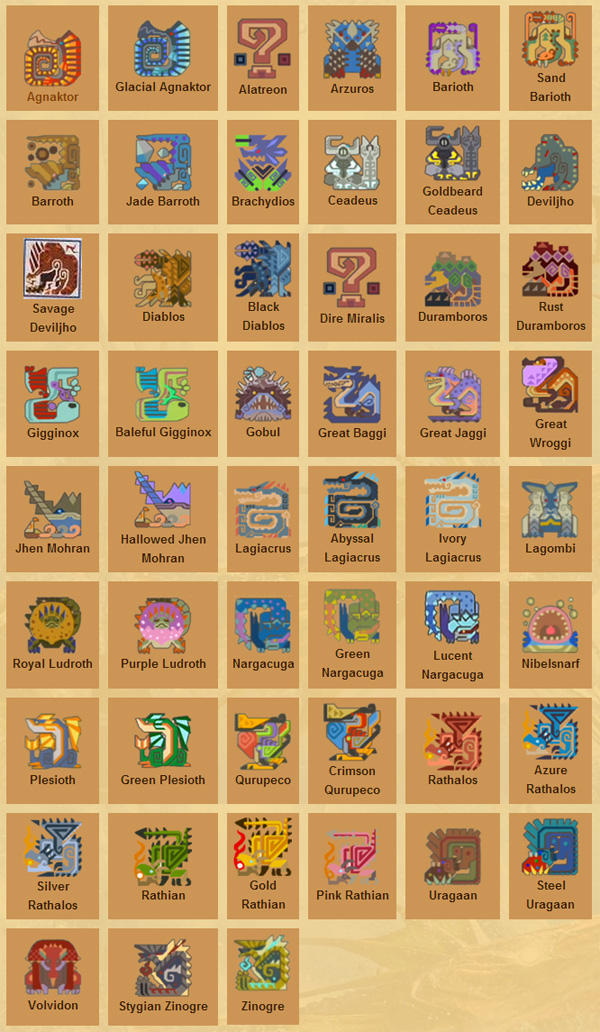Image resolution: width=600 pixels, height=1032 pixels.
Task: Tap the Volvidon tile
Action: coord(52,975)
